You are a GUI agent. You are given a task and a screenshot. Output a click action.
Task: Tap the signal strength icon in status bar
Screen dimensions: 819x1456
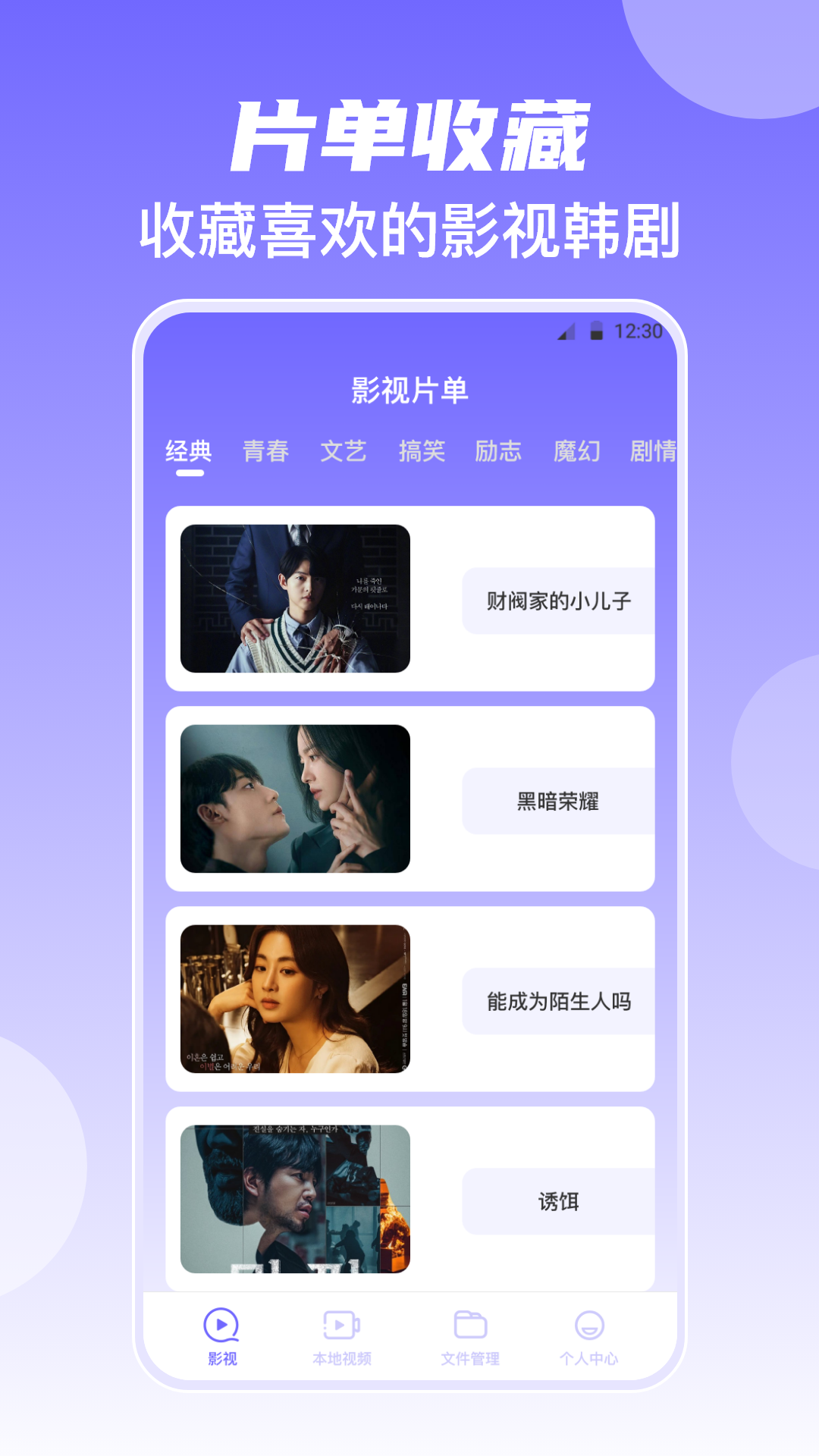click(x=564, y=331)
